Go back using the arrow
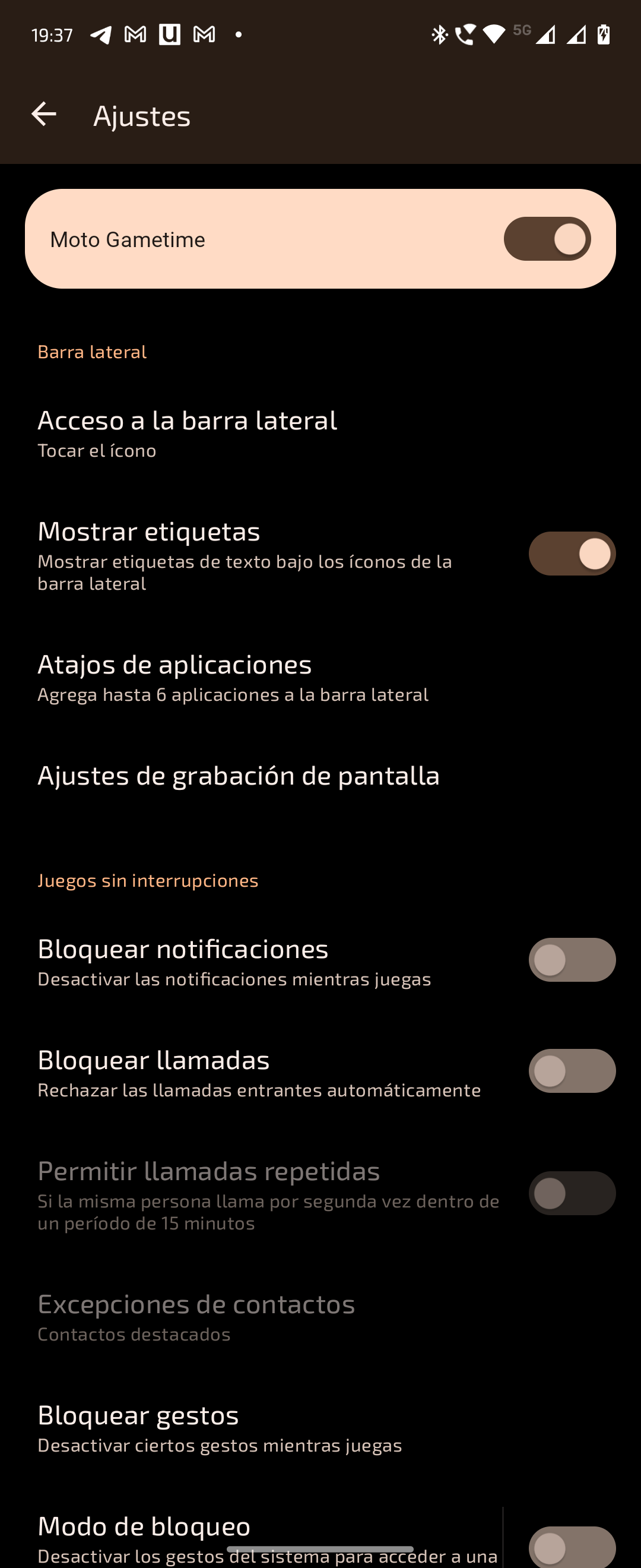641x1568 pixels. (44, 115)
